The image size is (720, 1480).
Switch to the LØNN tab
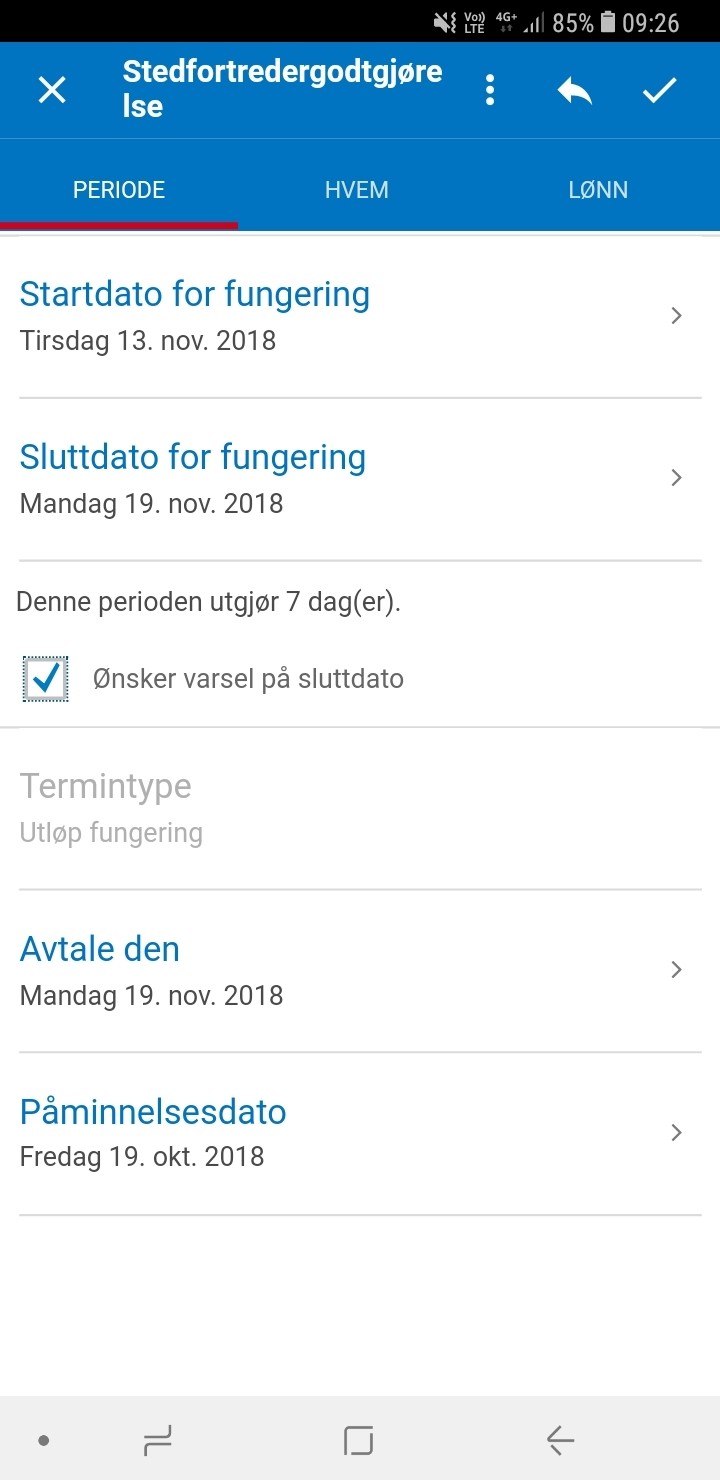pos(598,190)
